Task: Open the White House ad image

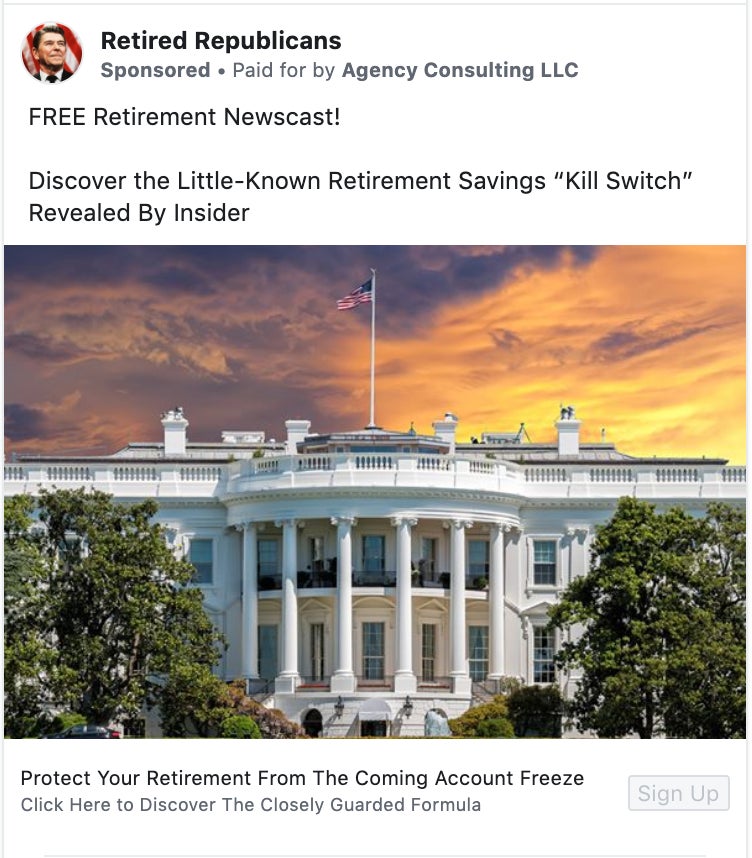Action: coord(375,491)
